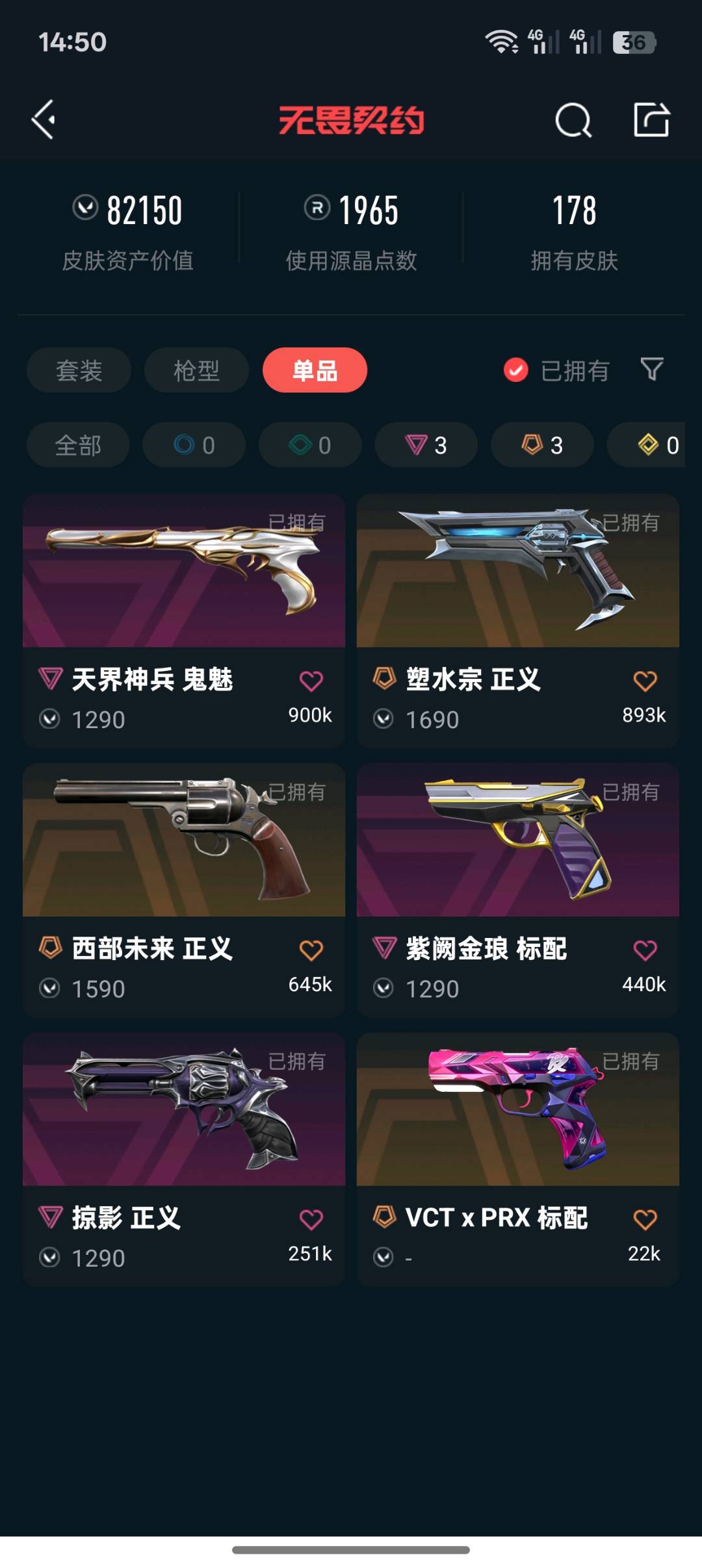Open the 天界神兵 鬼魅 skin card
702x1568 pixels.
(184, 620)
